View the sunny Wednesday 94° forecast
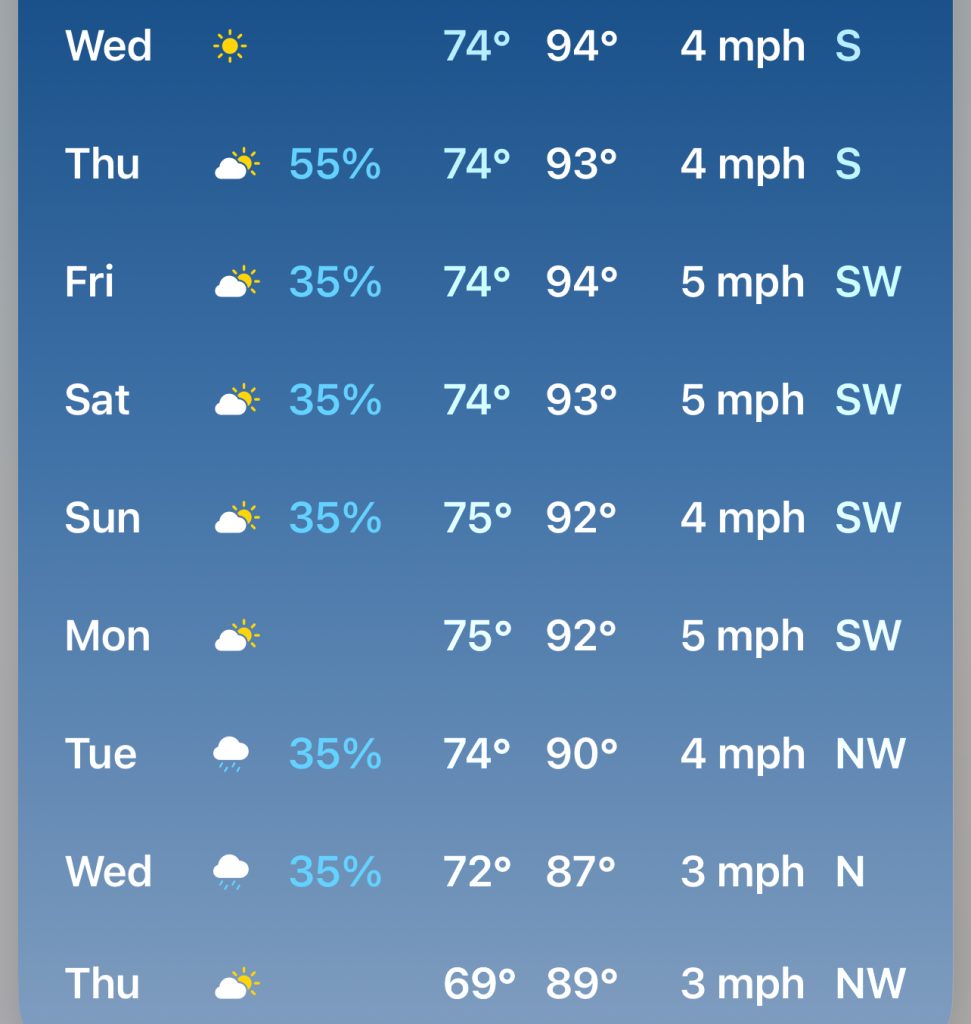The width and height of the screenshot is (971, 1024). (485, 46)
